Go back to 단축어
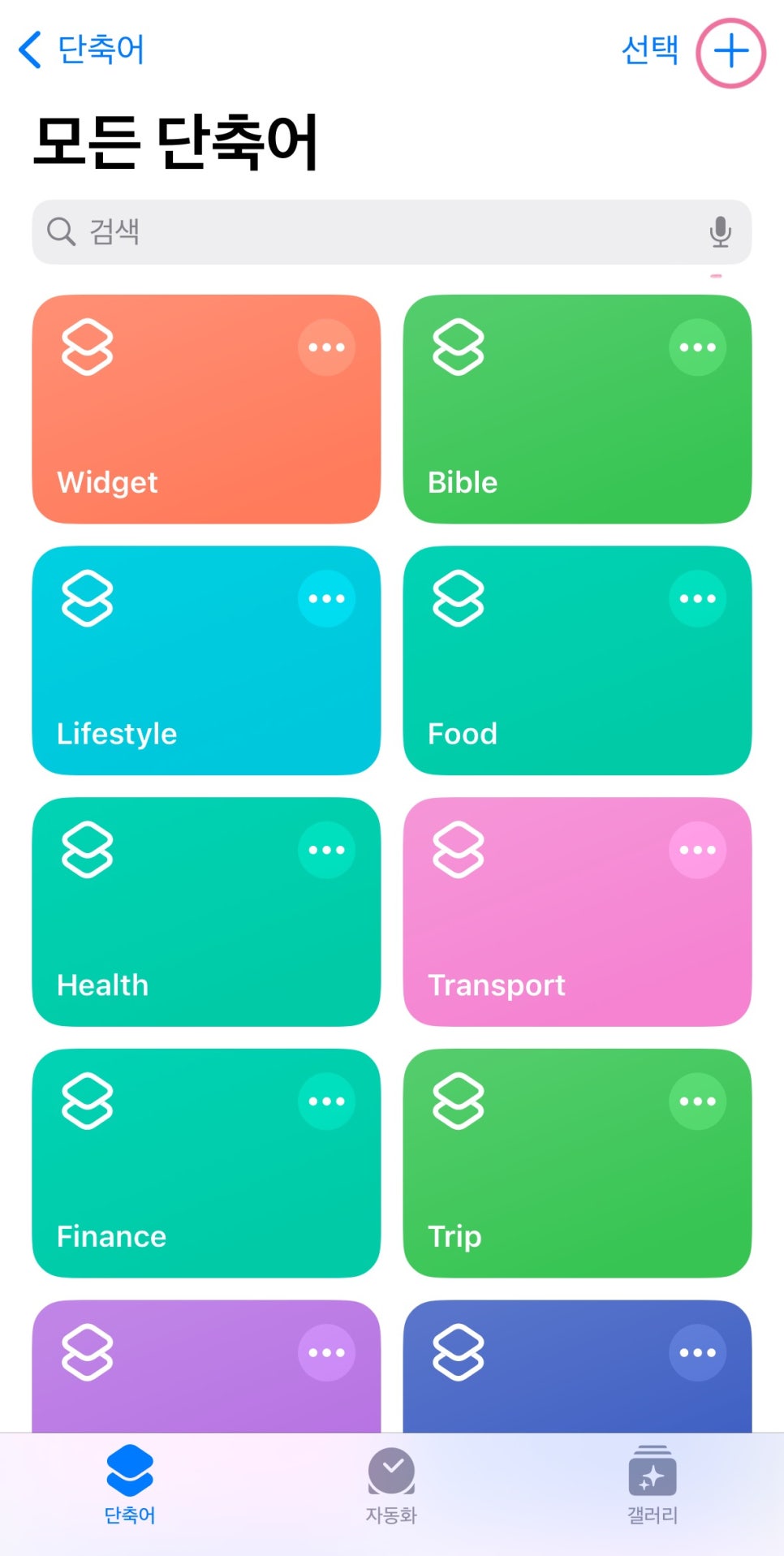The image size is (784, 1556). [81, 50]
